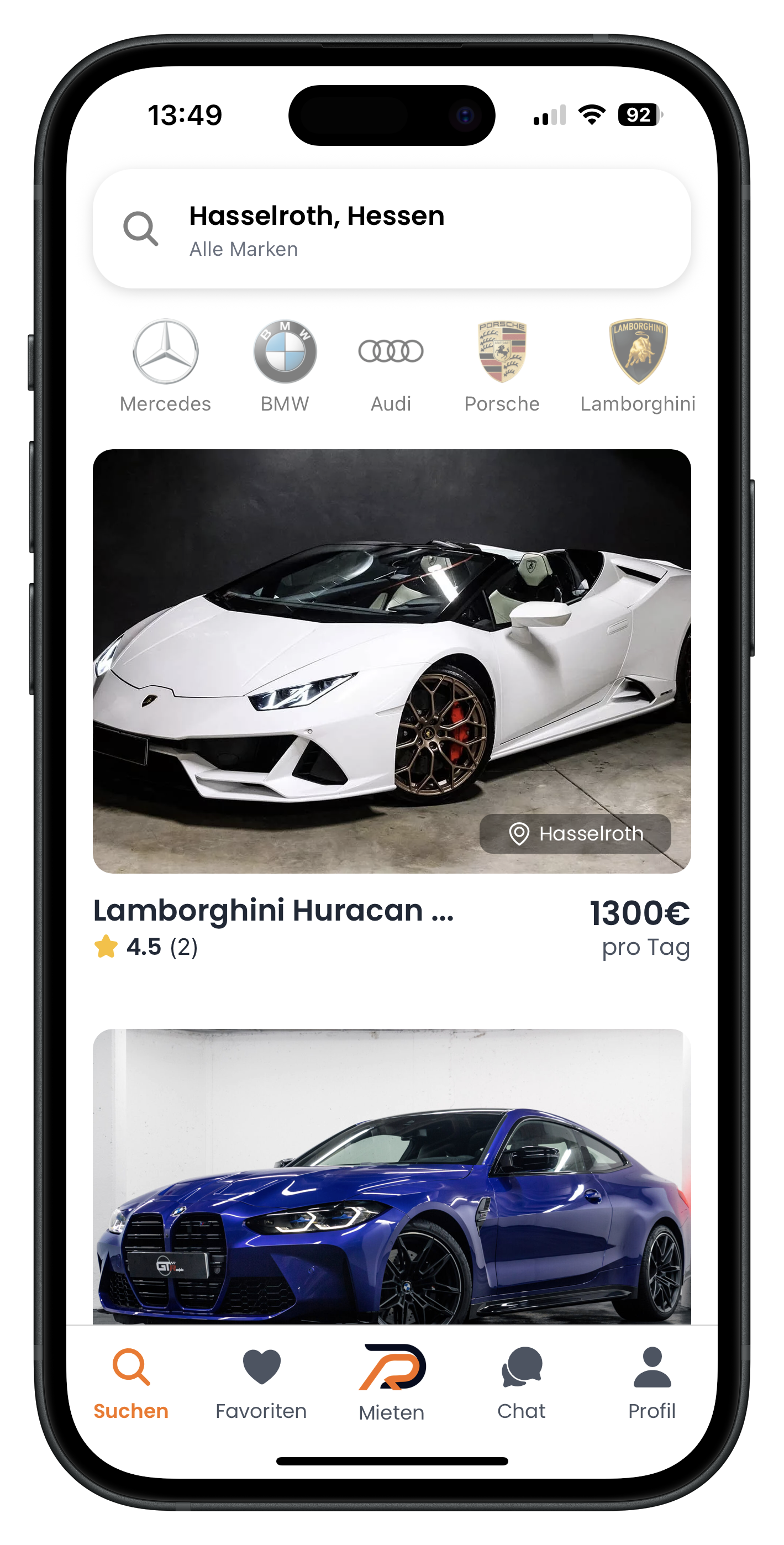Go to the Favoriten tab
The height and width of the screenshot is (1545, 784).
261,1382
